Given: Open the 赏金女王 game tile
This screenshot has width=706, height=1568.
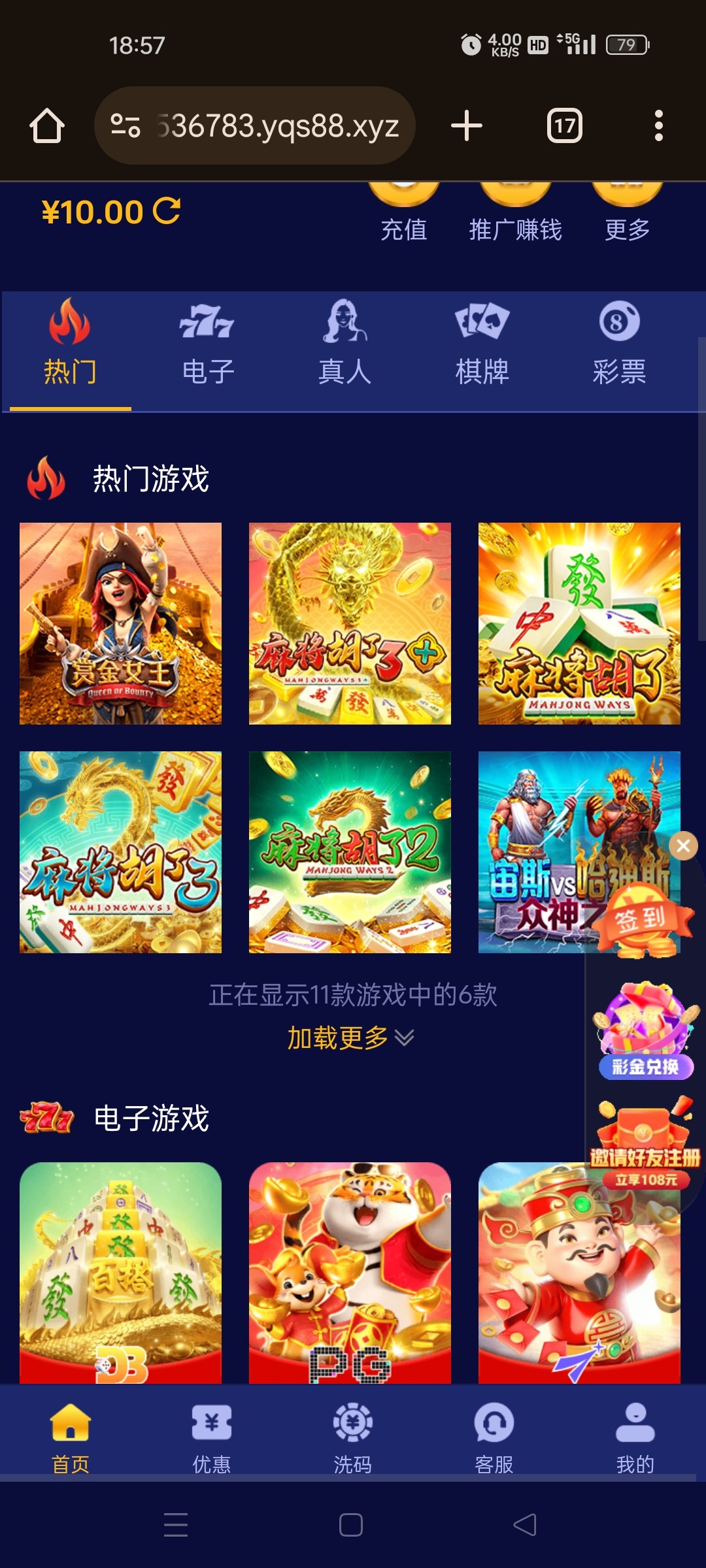Looking at the screenshot, I should [x=120, y=623].
